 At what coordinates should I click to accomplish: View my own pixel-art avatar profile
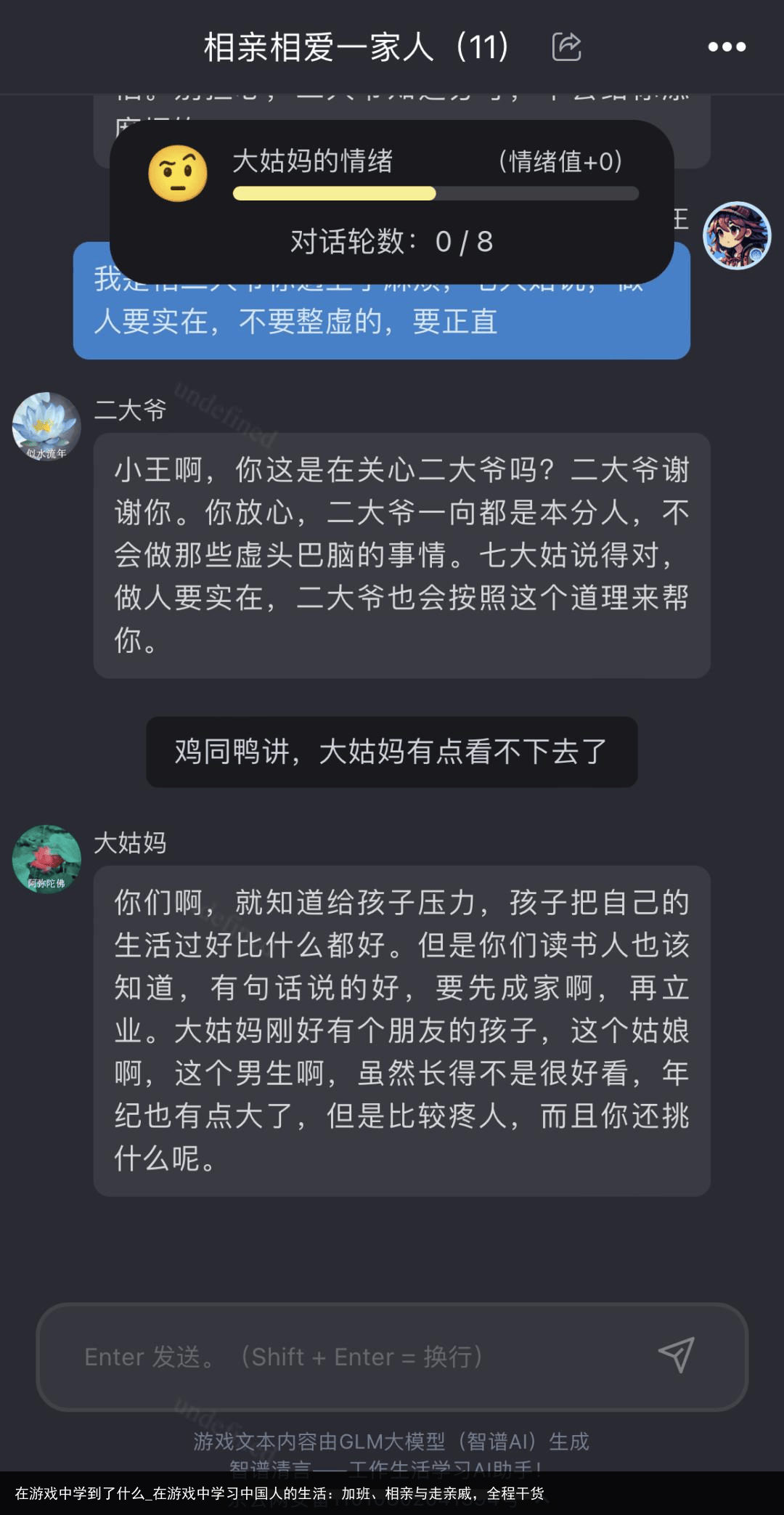tap(737, 235)
